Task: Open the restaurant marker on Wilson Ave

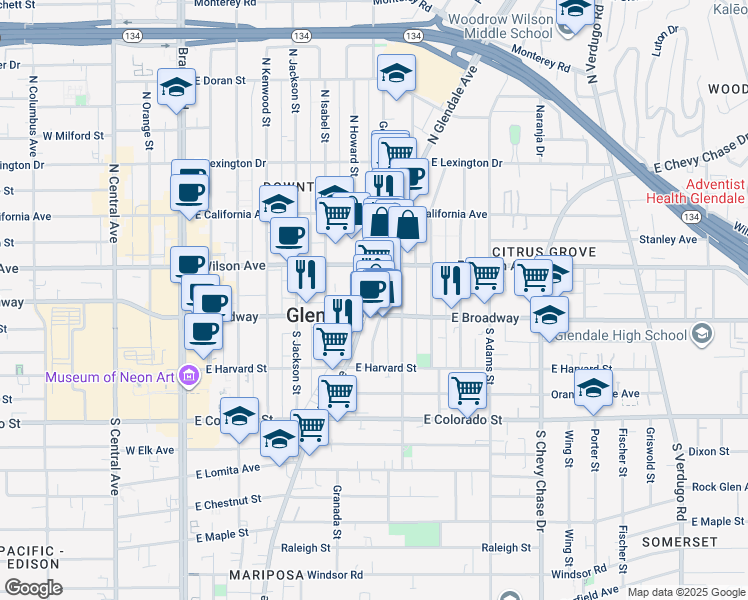Action: pyautogui.click(x=306, y=276)
